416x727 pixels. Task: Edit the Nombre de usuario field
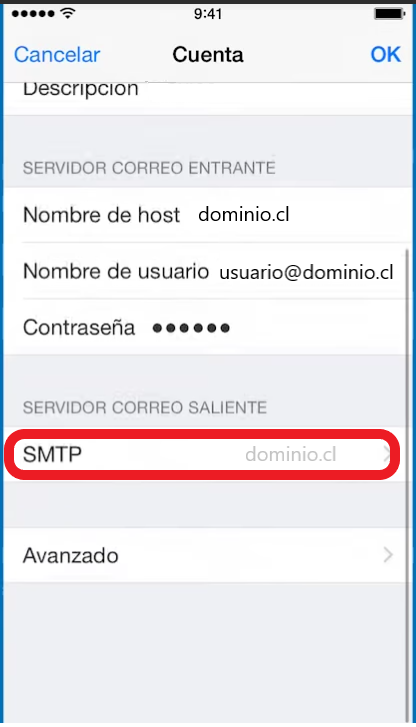point(208,271)
